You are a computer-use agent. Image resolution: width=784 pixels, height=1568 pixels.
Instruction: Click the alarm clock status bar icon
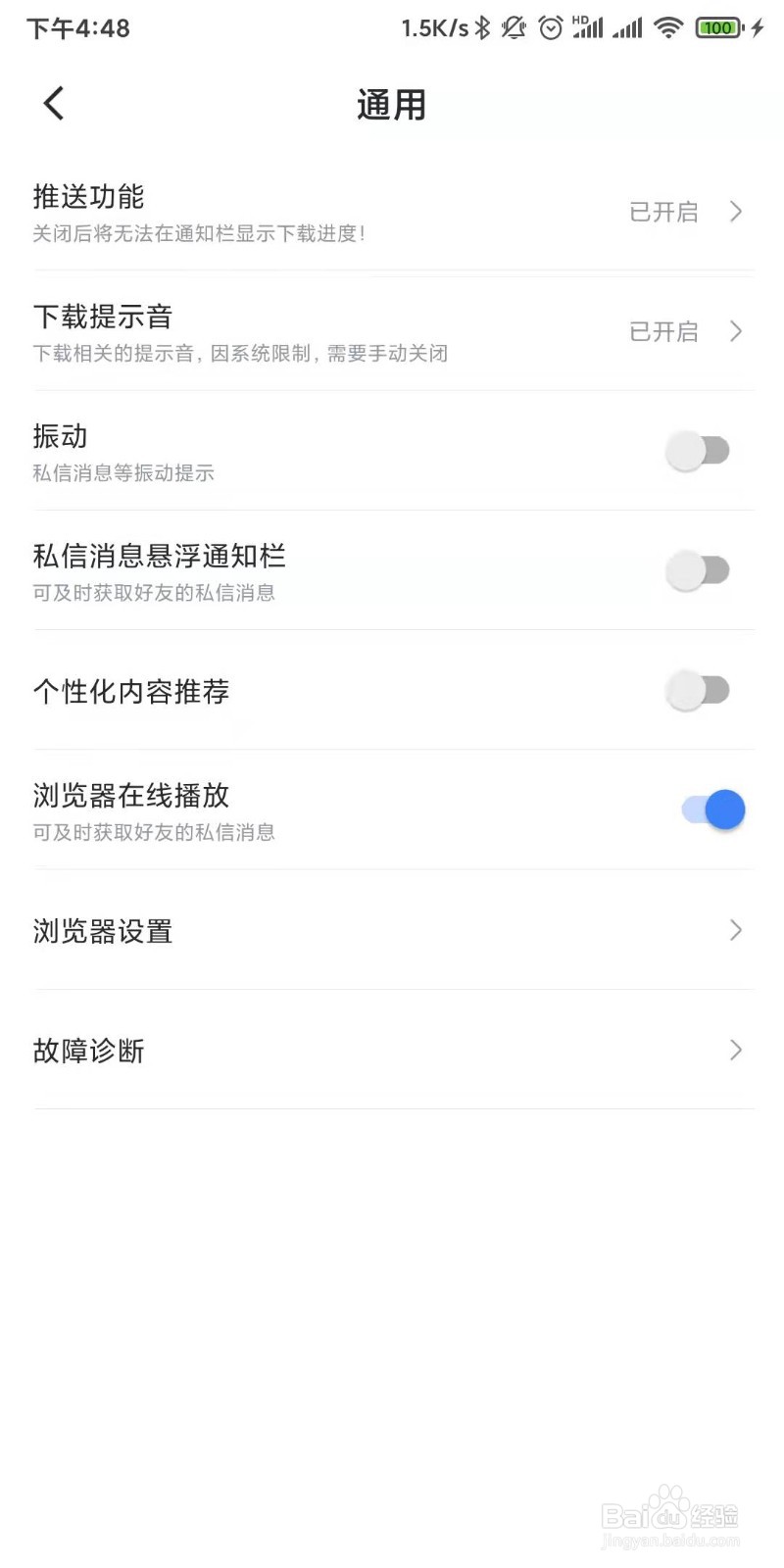pyautogui.click(x=551, y=27)
